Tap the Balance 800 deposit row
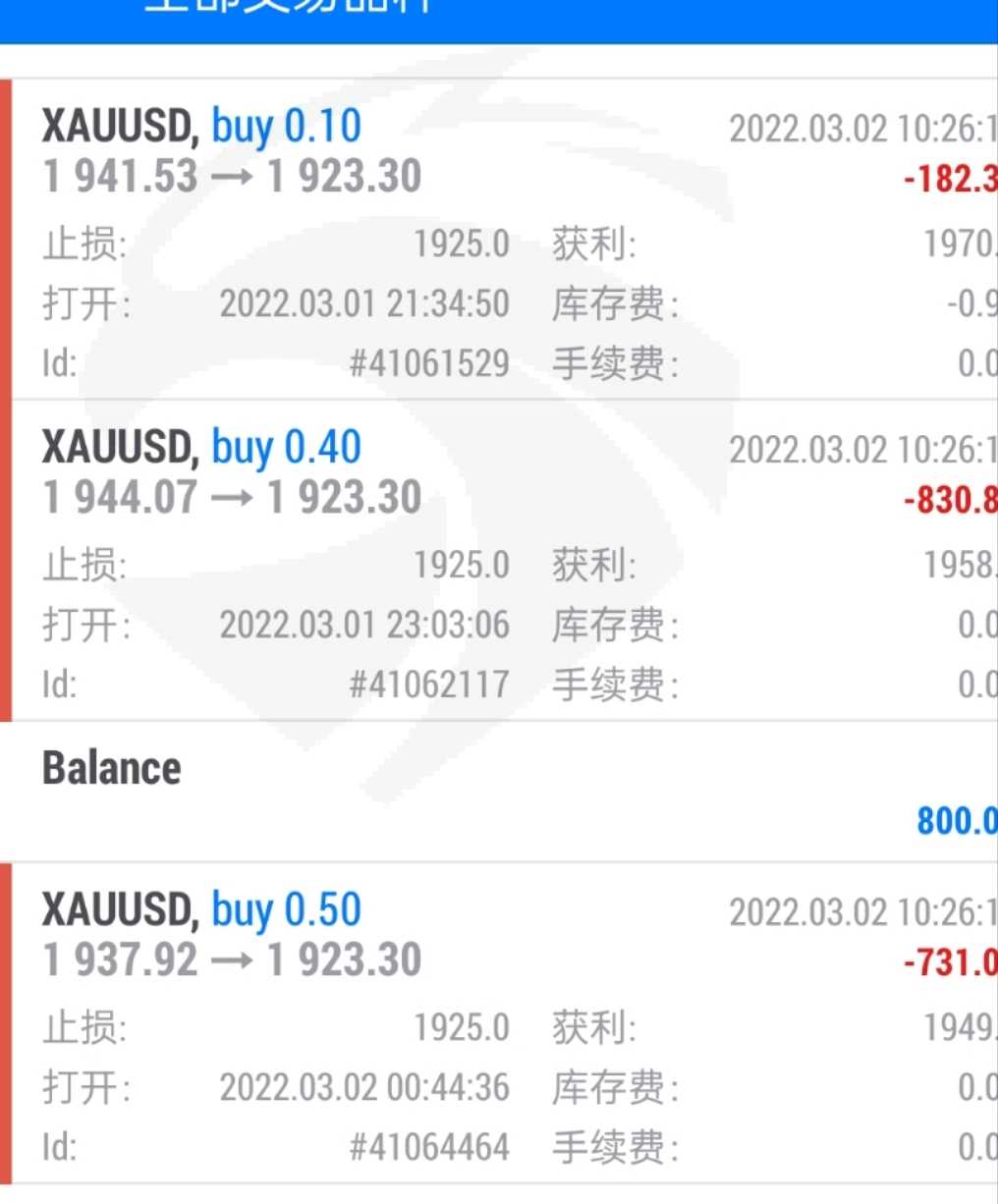998x1204 pixels. [499, 792]
